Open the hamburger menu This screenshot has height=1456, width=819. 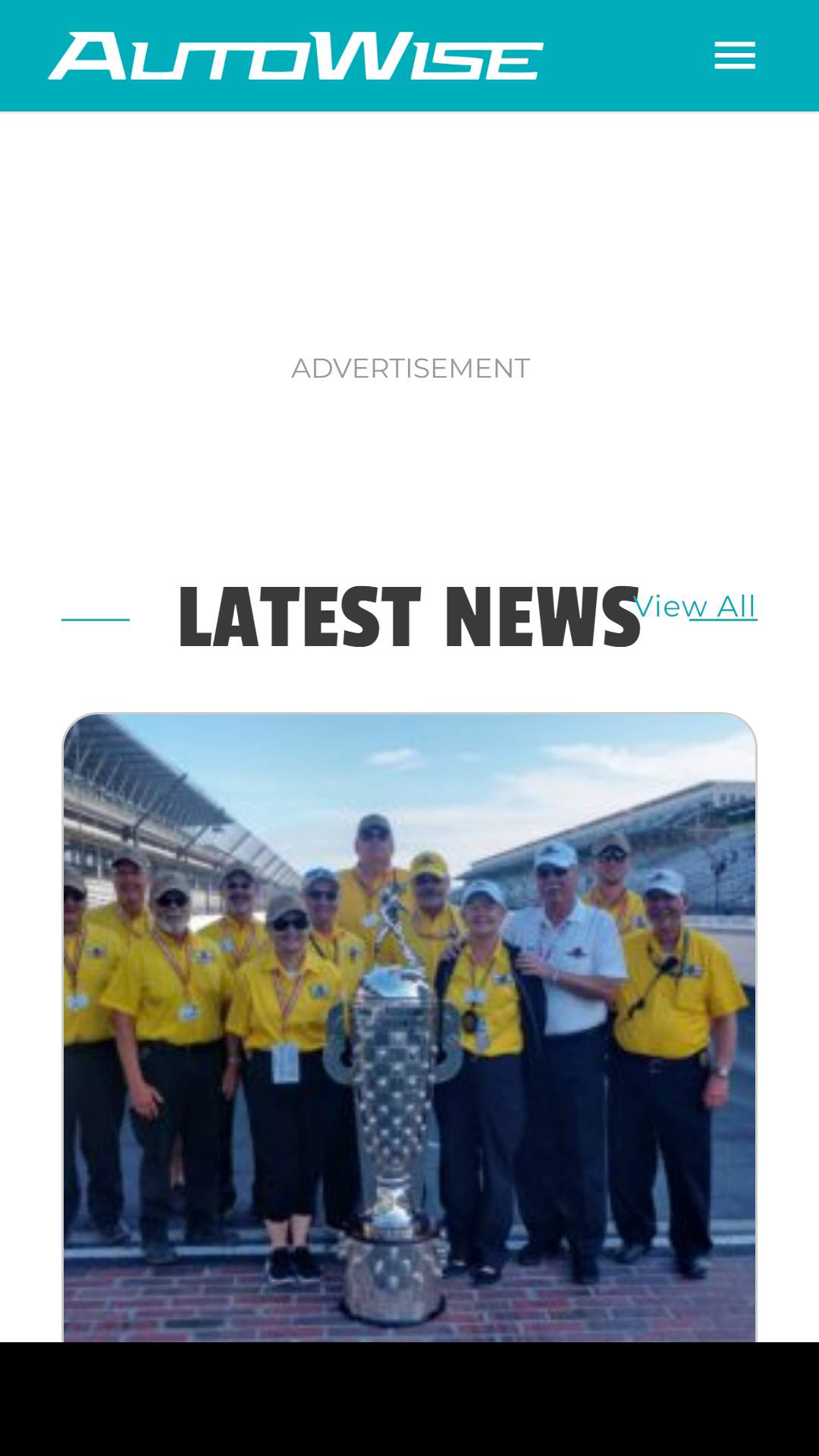click(734, 56)
